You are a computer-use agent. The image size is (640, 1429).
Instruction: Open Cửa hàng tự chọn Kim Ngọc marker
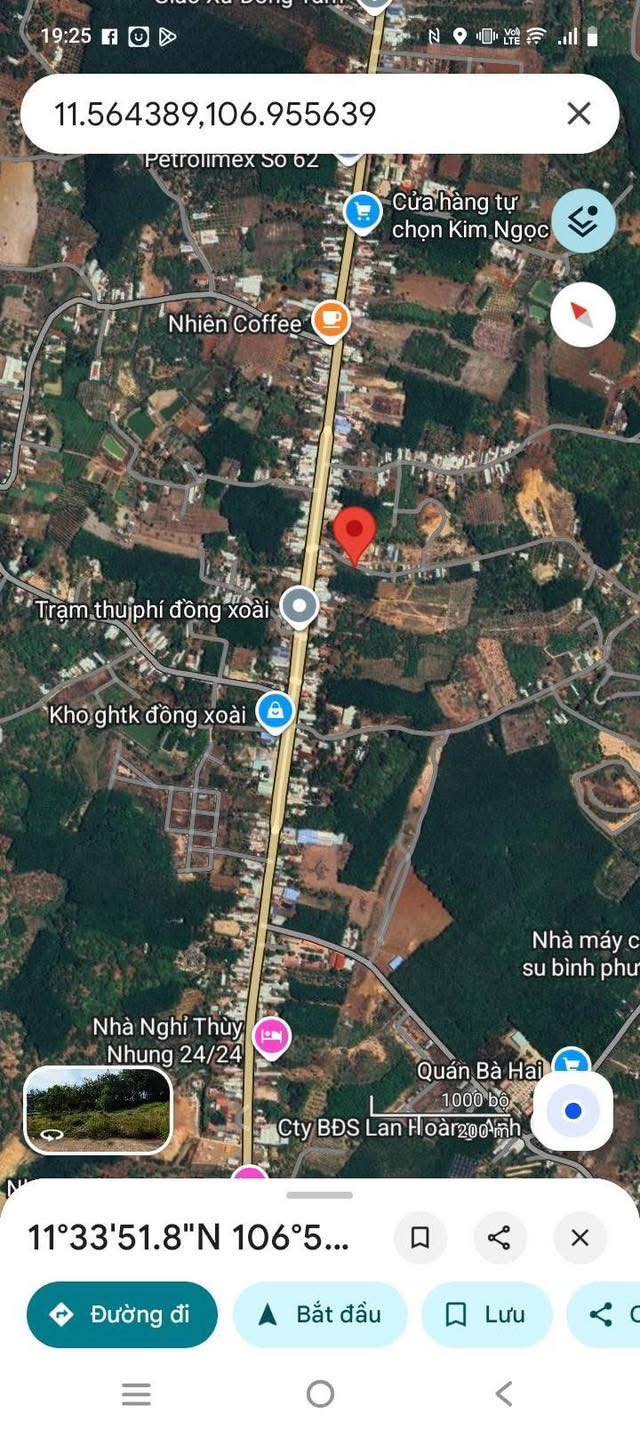coord(362,212)
